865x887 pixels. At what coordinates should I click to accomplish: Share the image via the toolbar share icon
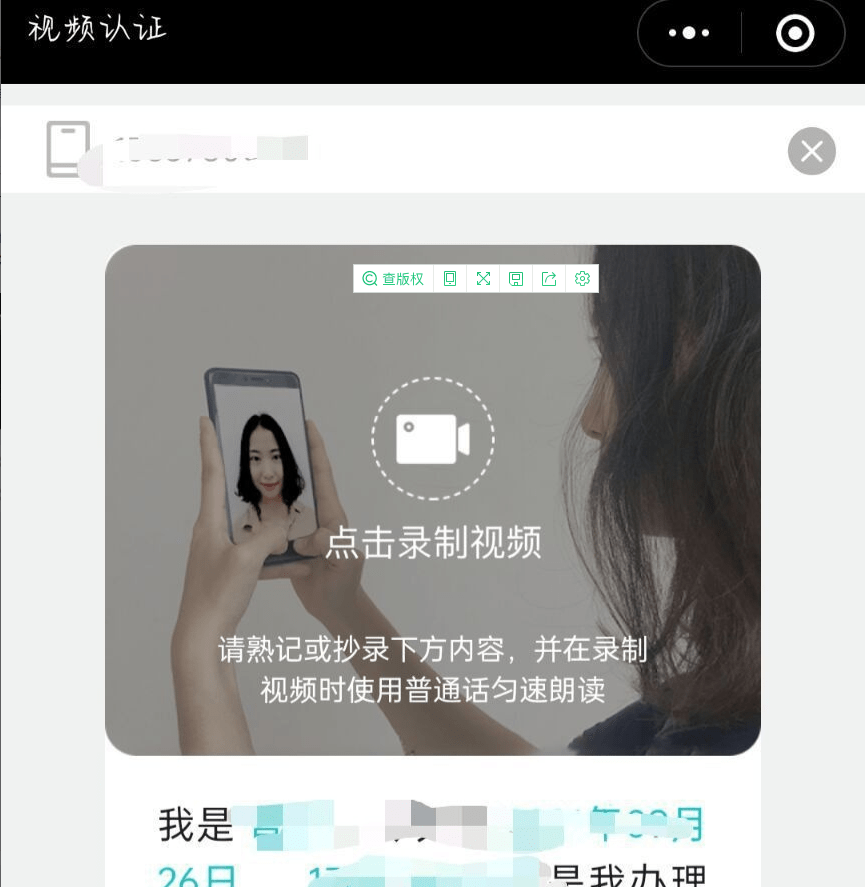[549, 279]
